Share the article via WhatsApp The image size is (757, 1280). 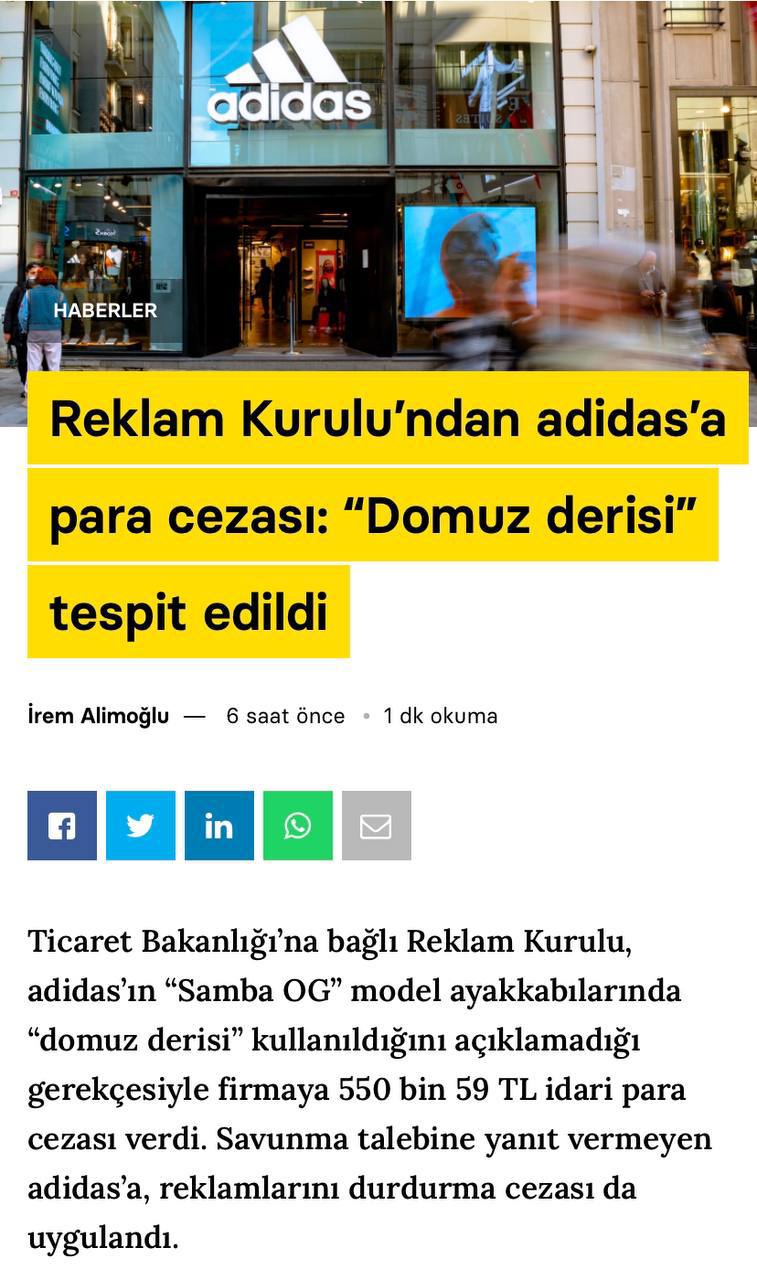pyautogui.click(x=297, y=826)
